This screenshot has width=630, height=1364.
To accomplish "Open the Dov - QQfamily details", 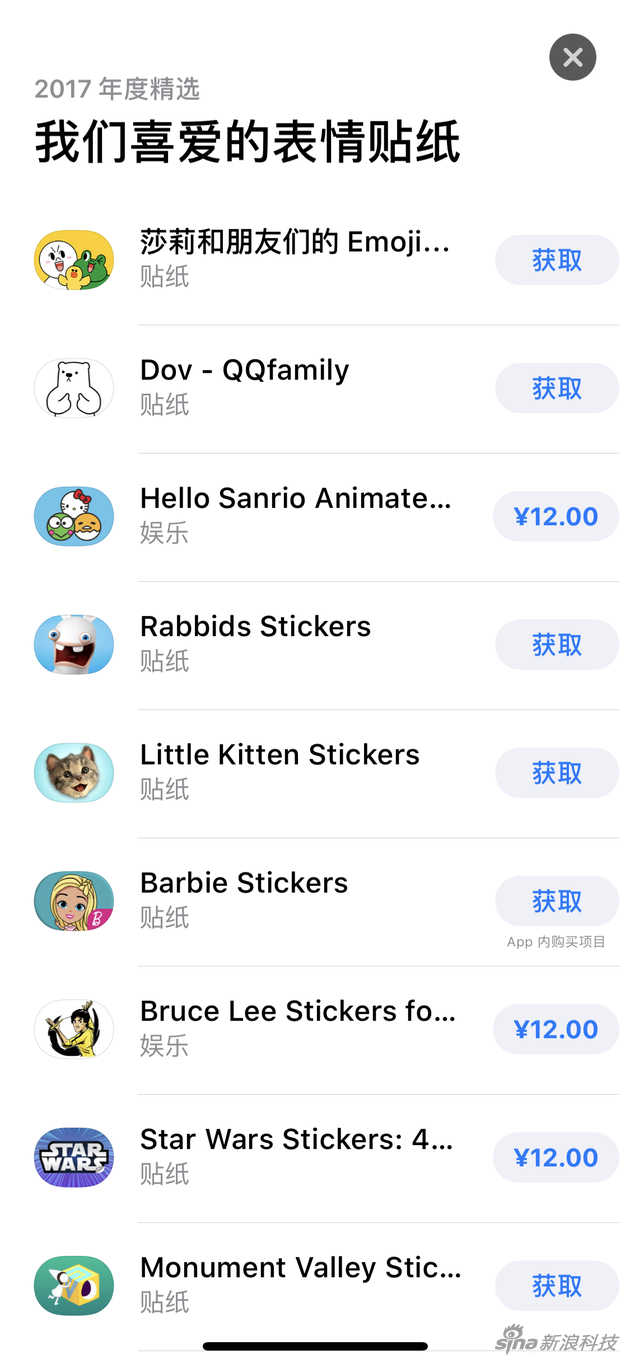I will [x=245, y=370].
